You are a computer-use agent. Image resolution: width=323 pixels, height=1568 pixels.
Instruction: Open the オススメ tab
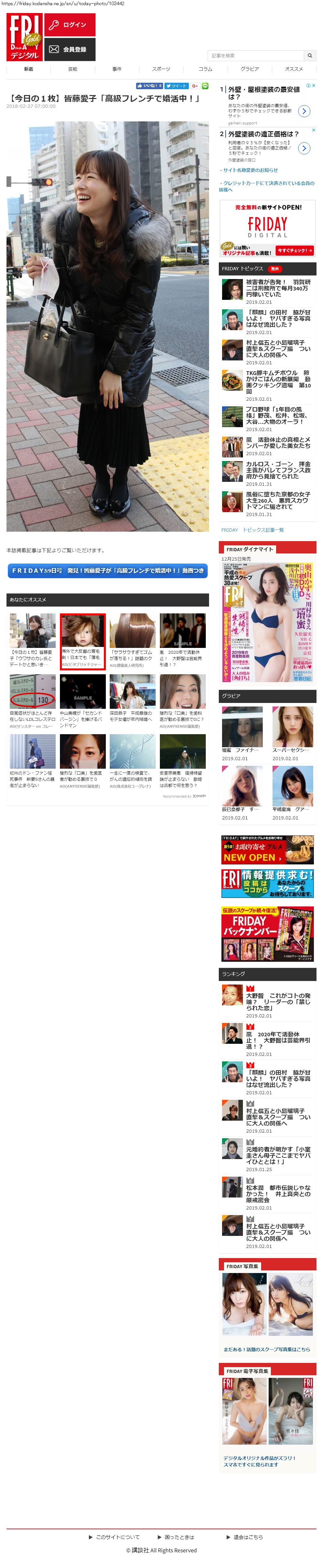[x=294, y=69]
